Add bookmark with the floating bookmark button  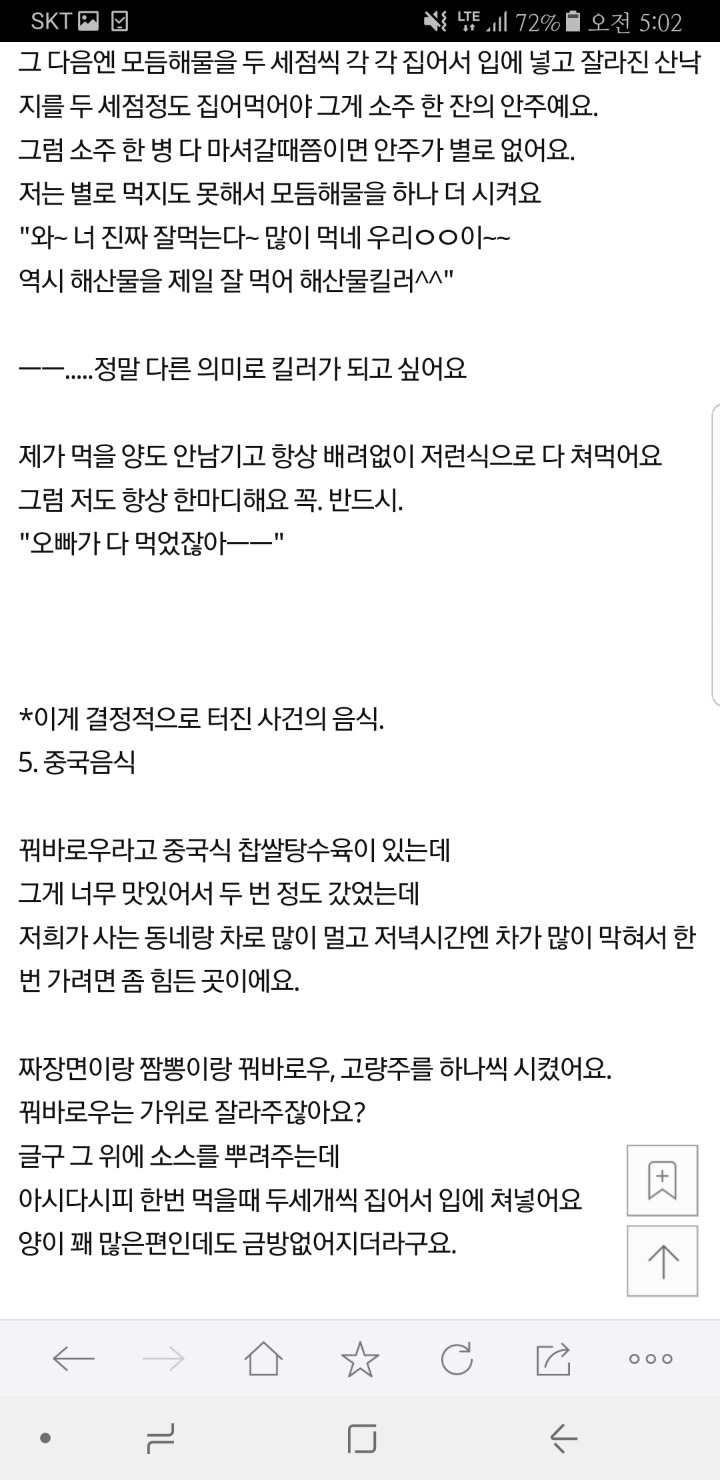pos(663,1180)
